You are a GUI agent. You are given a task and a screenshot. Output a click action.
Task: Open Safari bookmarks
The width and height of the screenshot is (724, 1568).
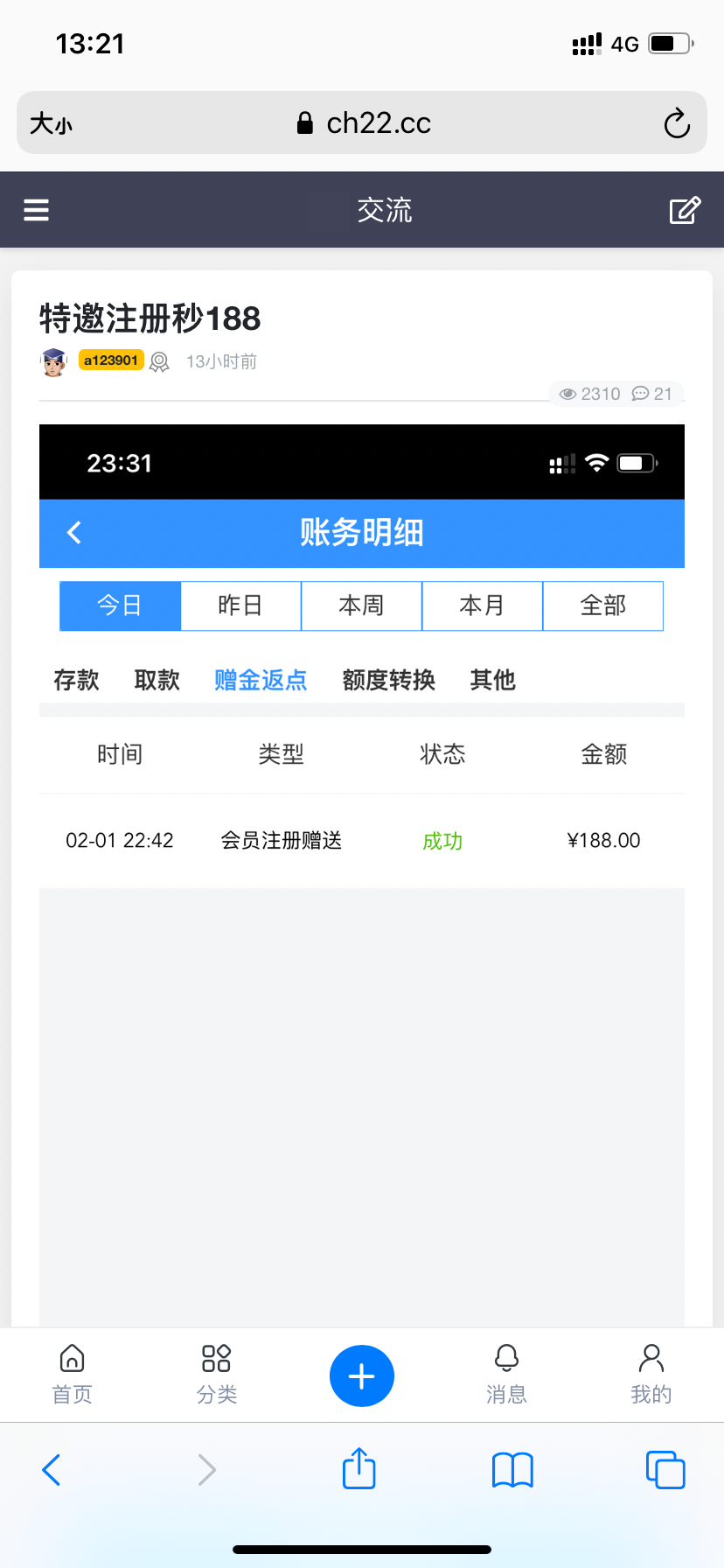point(512,1470)
